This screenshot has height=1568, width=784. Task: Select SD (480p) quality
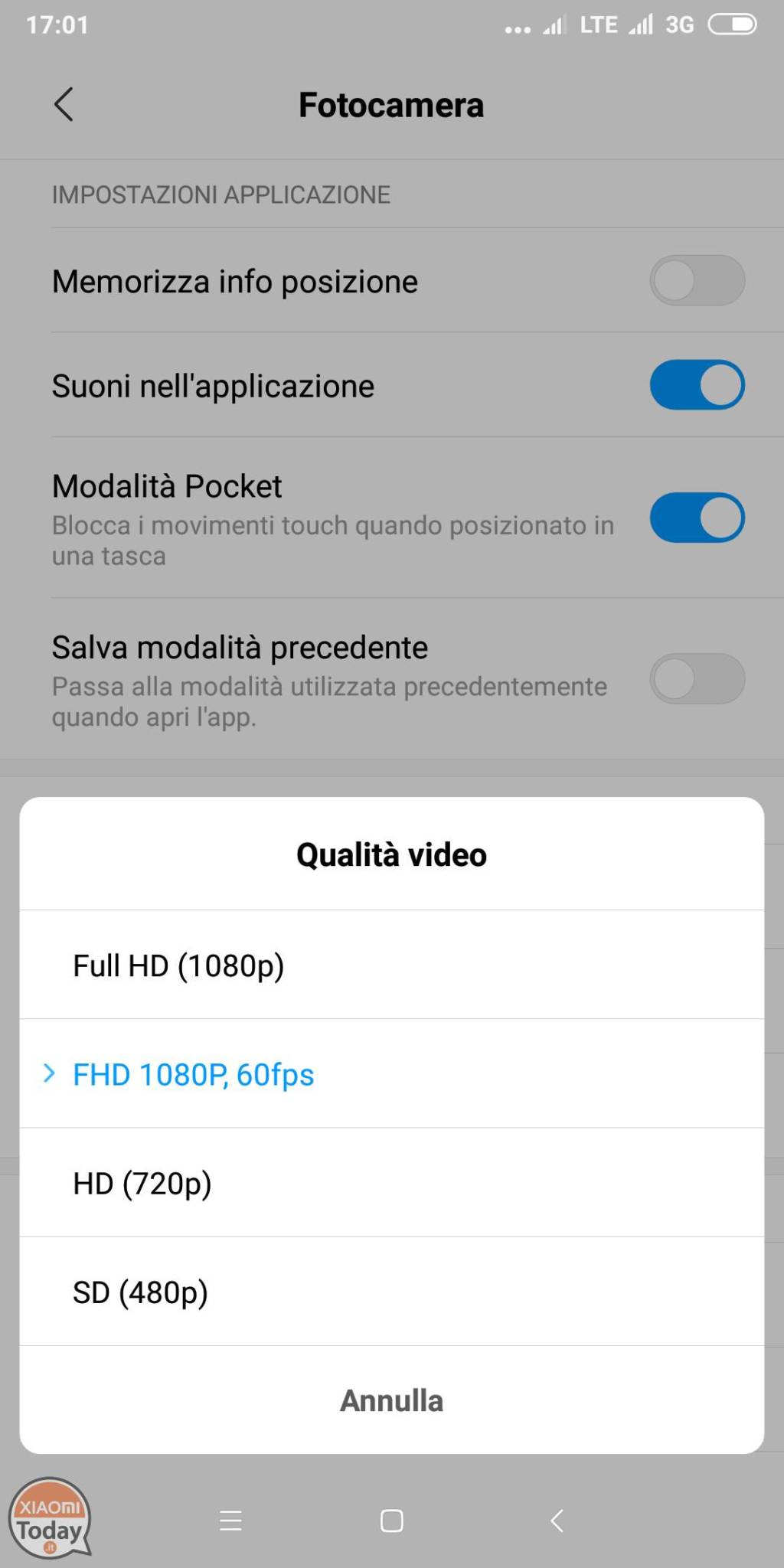coord(391,1292)
